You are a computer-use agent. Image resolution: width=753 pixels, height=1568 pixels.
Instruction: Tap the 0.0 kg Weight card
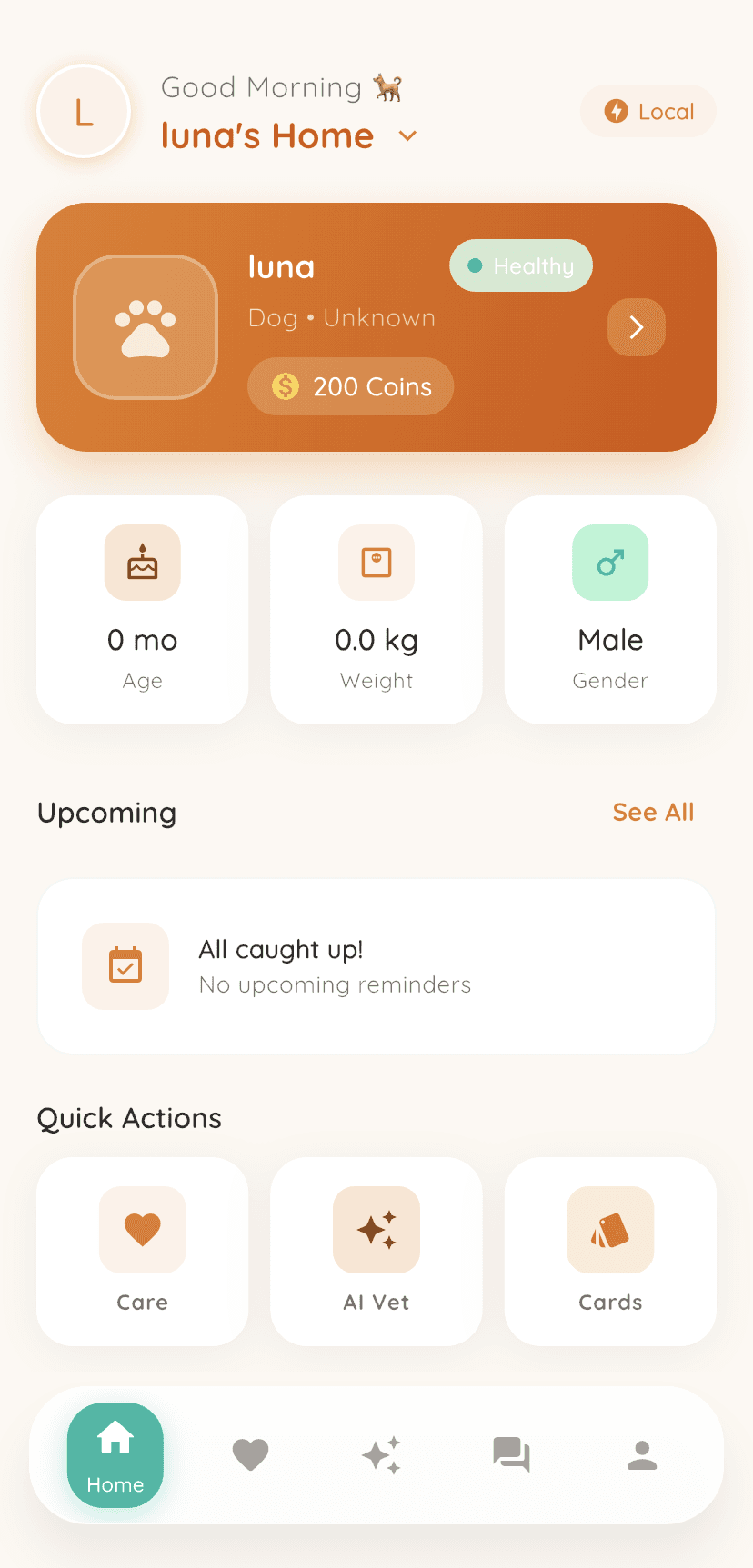pos(376,609)
